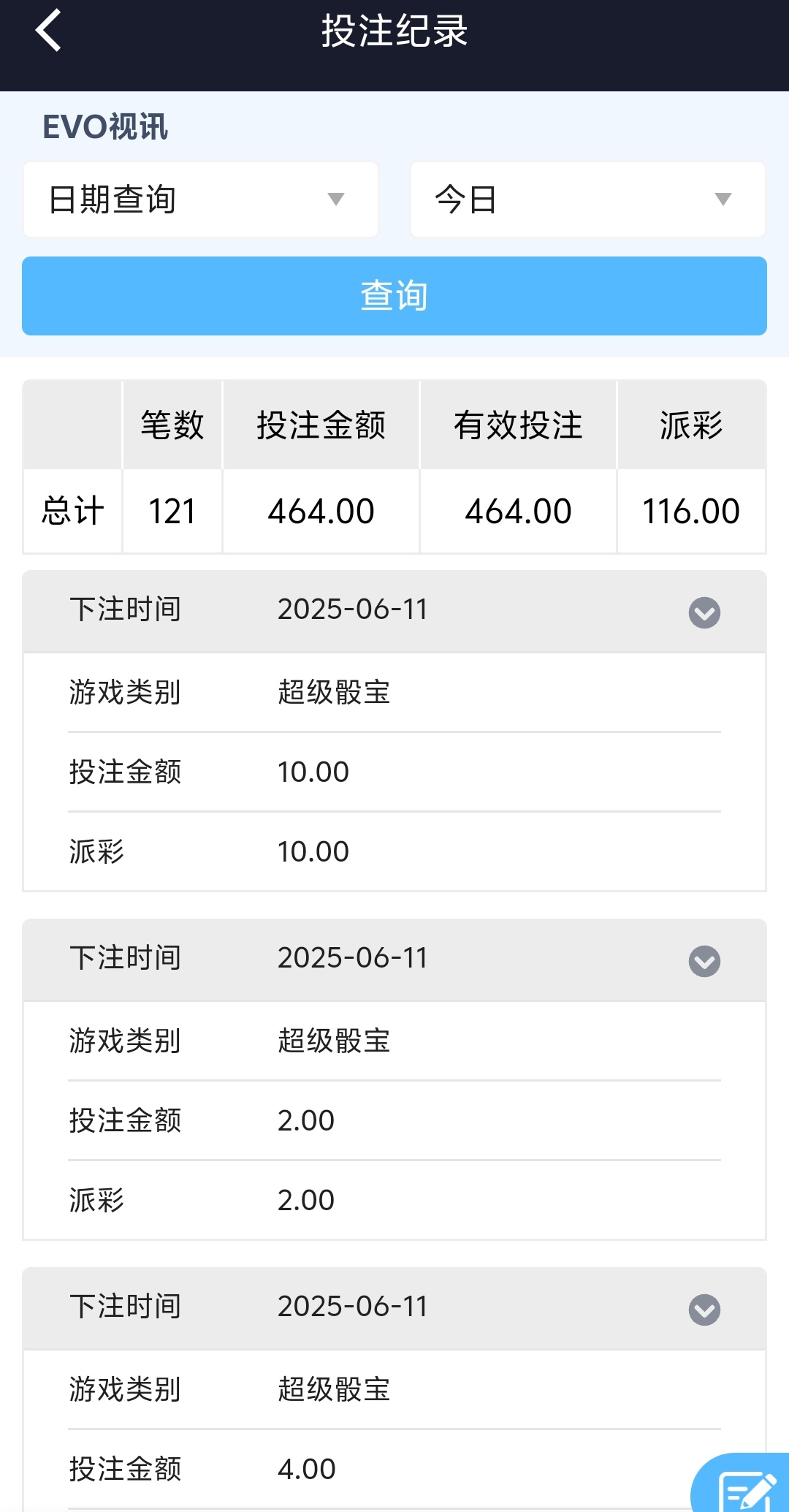Click the 日期查询 dropdown arrow
The image size is (789, 1512).
[x=335, y=200]
